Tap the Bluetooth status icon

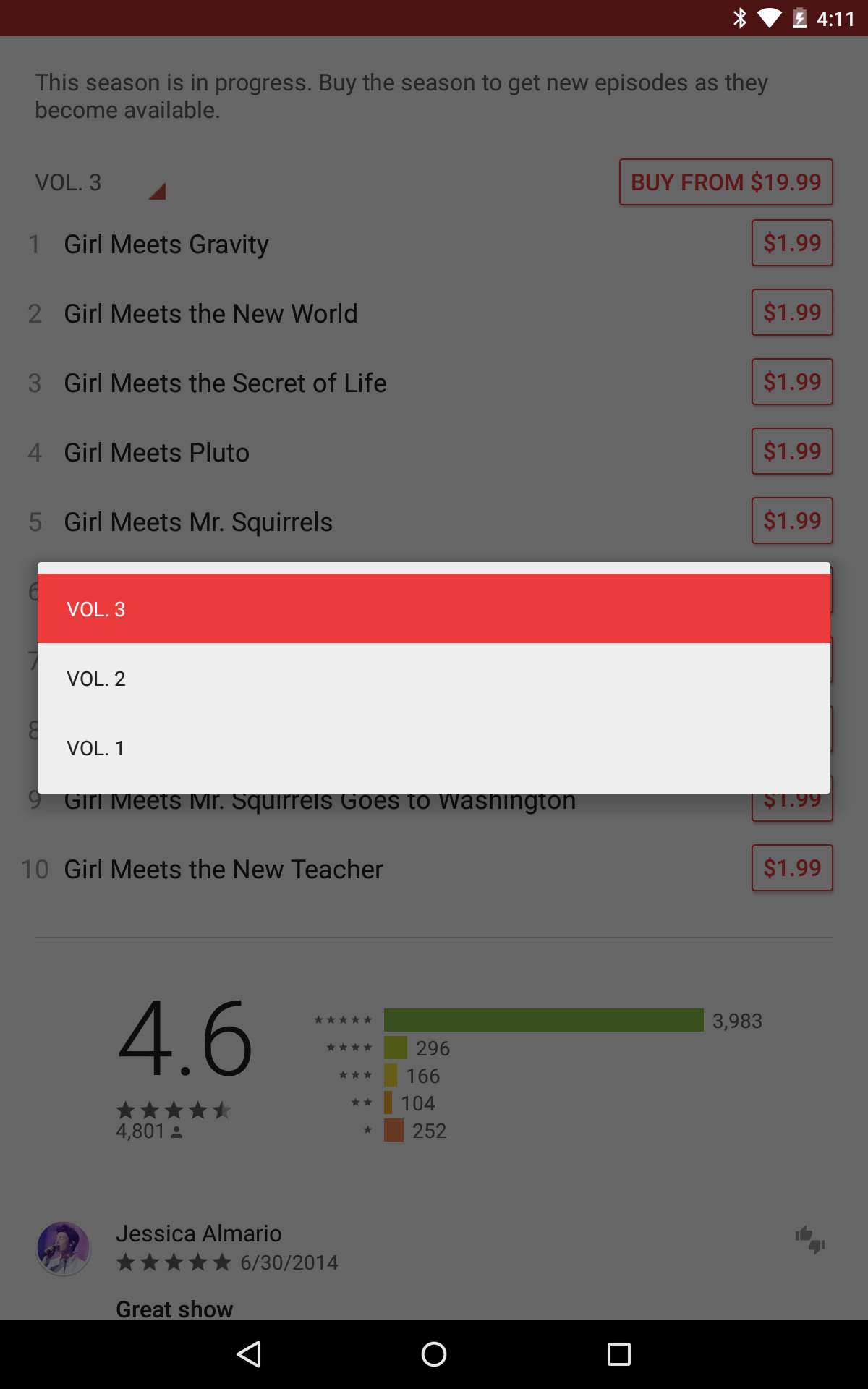coord(740,19)
